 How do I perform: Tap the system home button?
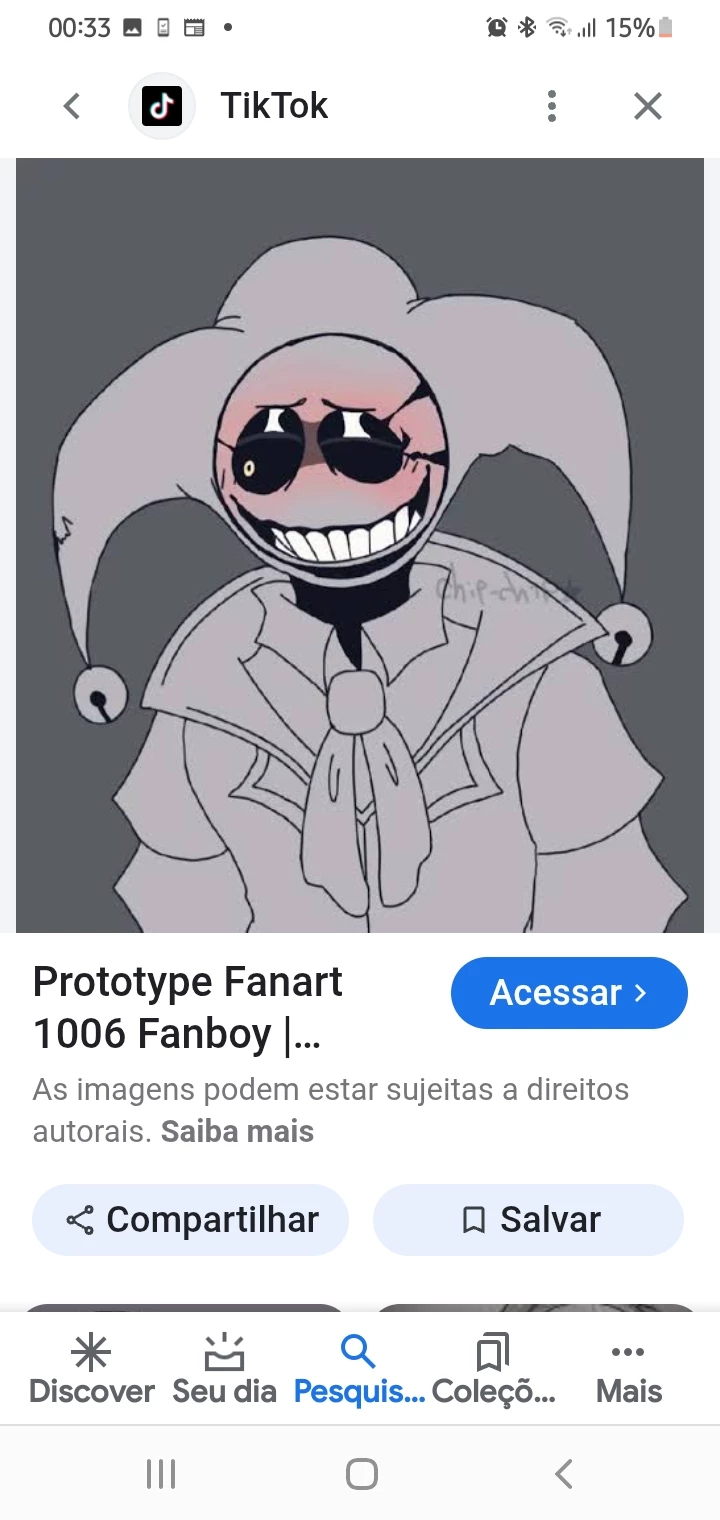click(x=361, y=1474)
